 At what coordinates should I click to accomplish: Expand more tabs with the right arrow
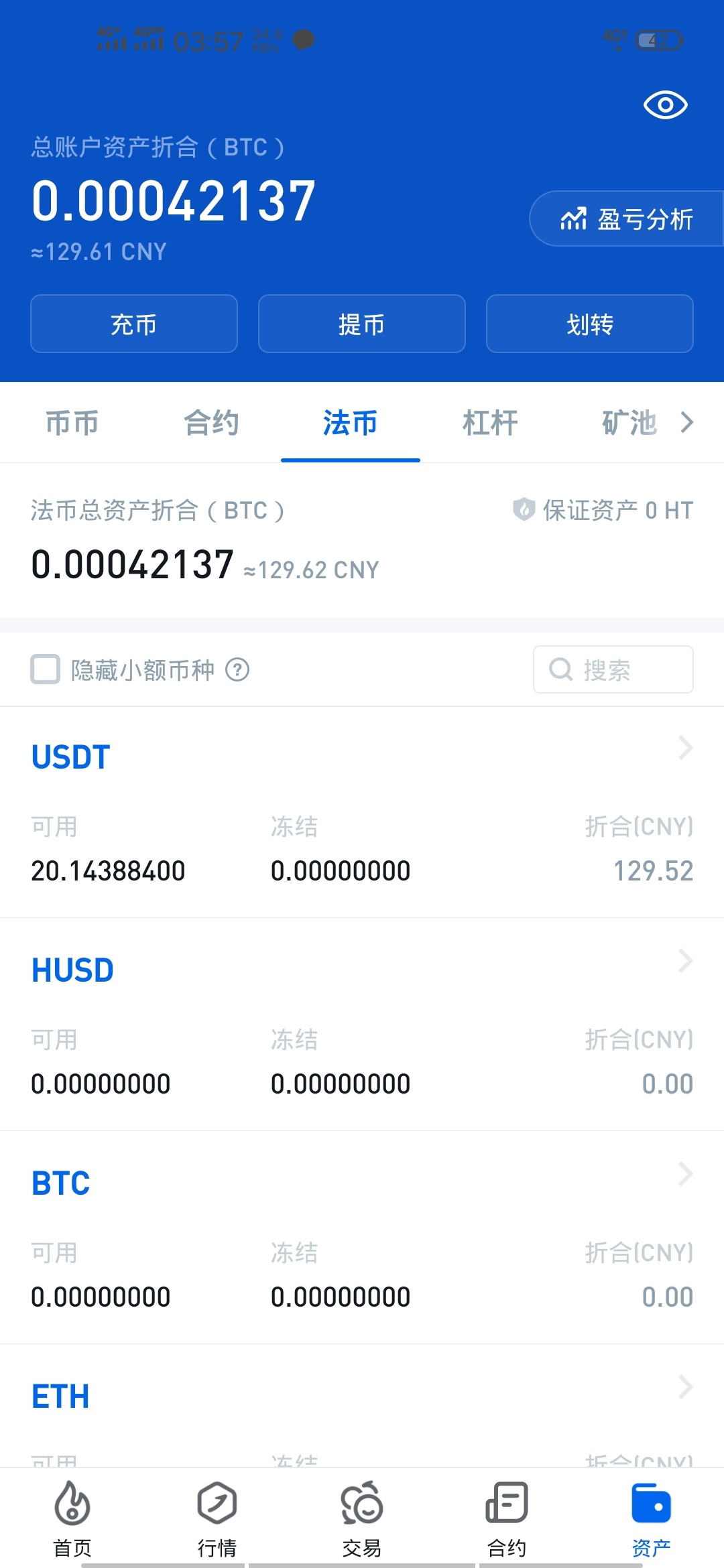(x=686, y=422)
